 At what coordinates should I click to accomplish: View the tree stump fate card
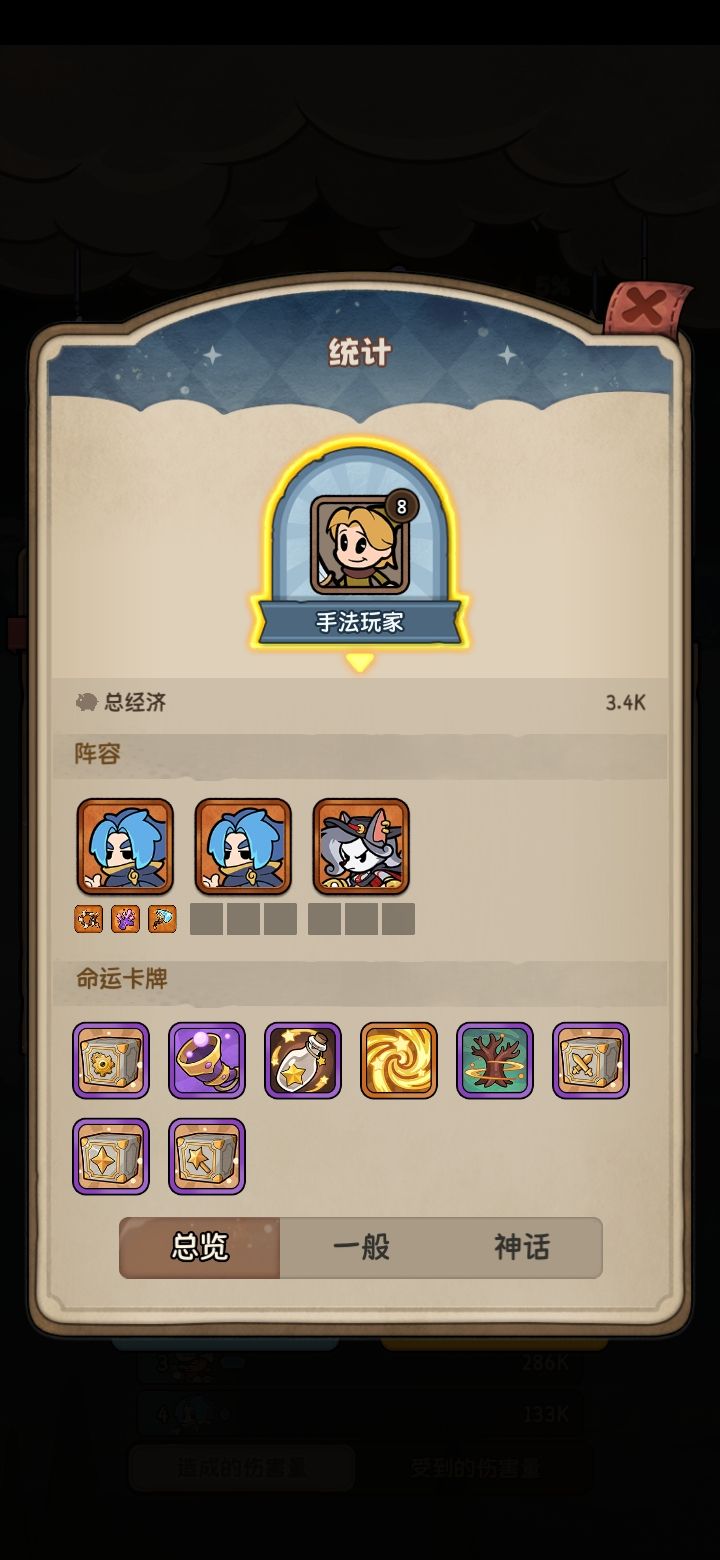[495, 1060]
